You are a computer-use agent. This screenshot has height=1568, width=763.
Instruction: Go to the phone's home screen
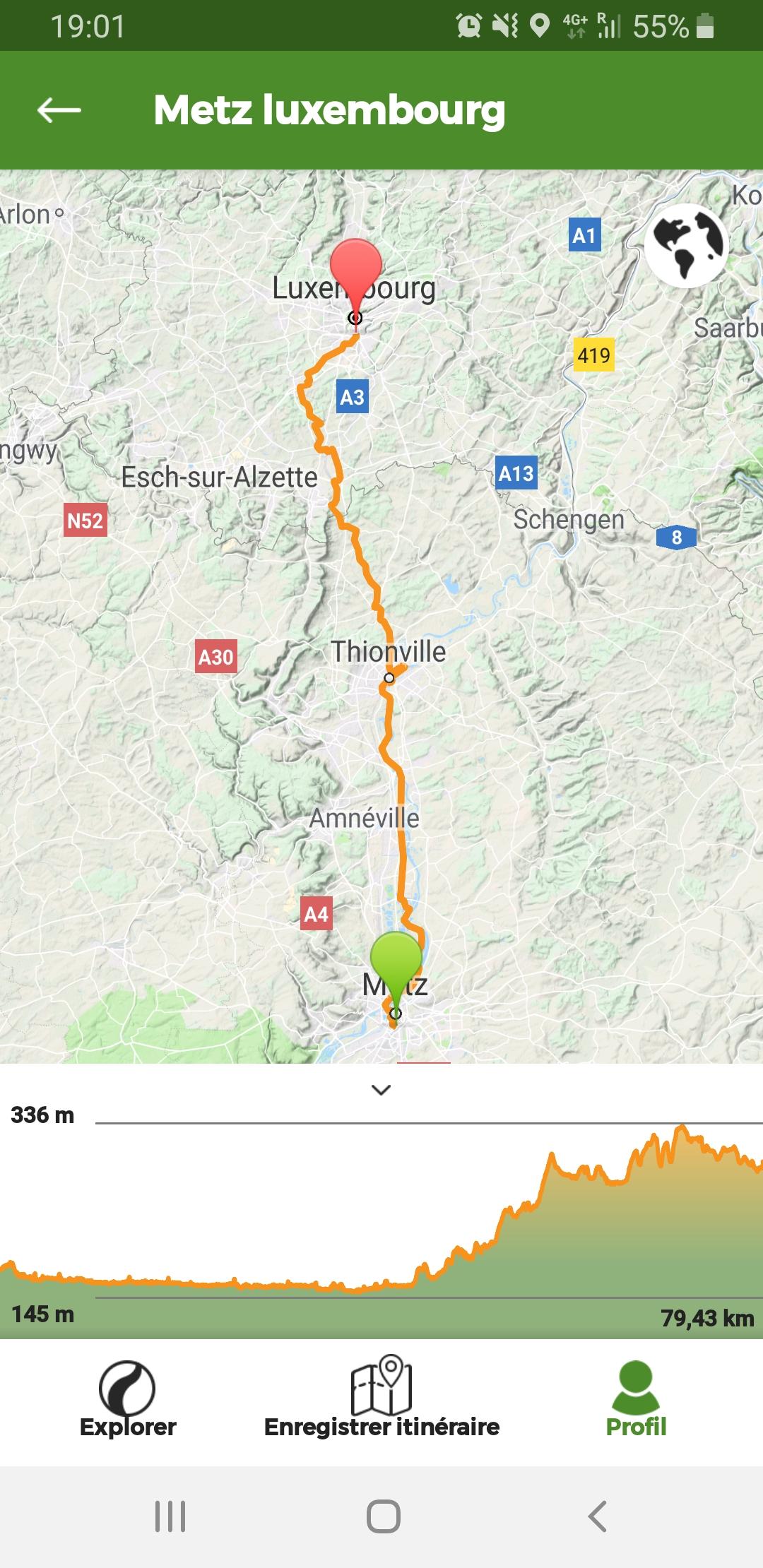384,1516
